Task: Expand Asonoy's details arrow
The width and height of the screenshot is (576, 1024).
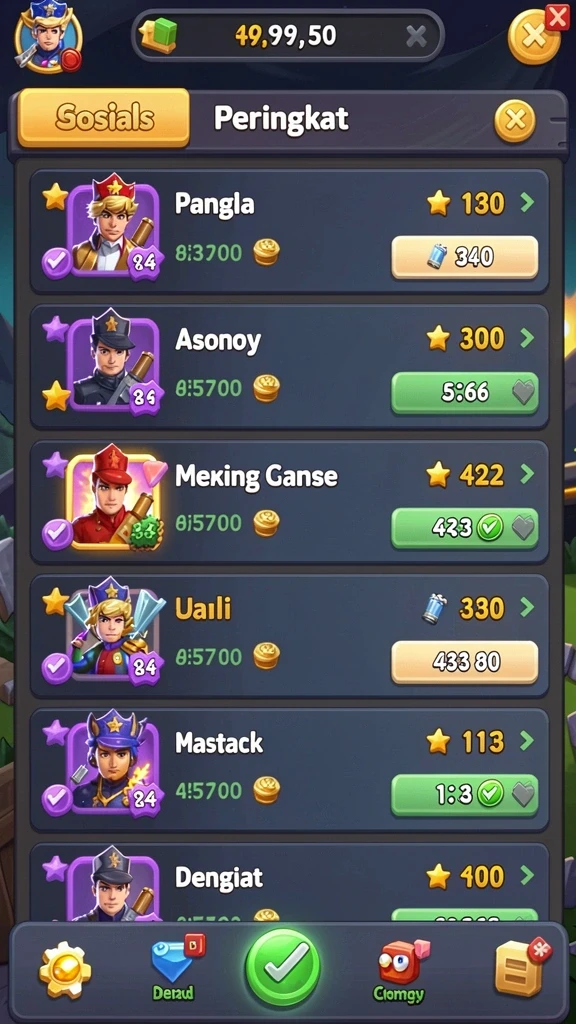Action: (x=527, y=338)
